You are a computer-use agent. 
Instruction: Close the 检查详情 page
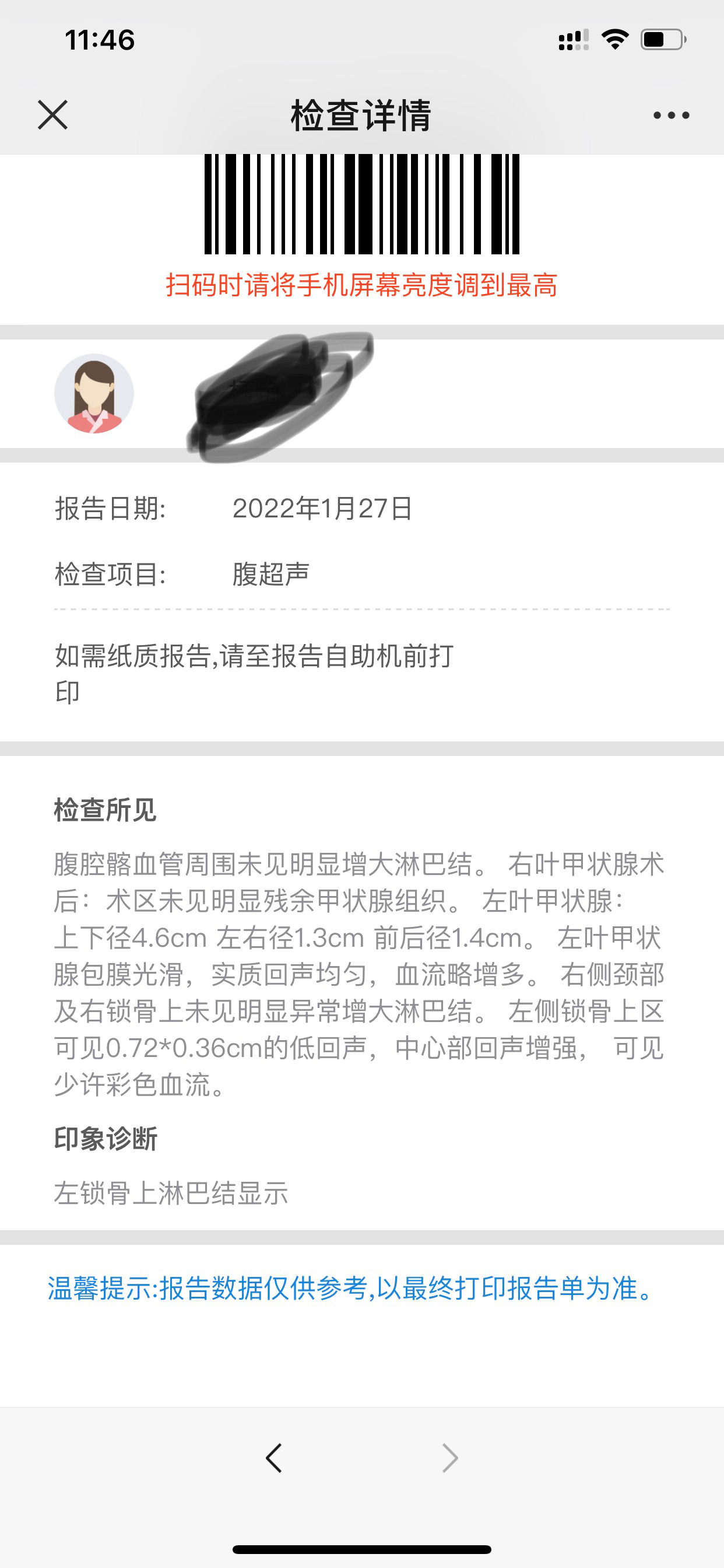(x=53, y=115)
